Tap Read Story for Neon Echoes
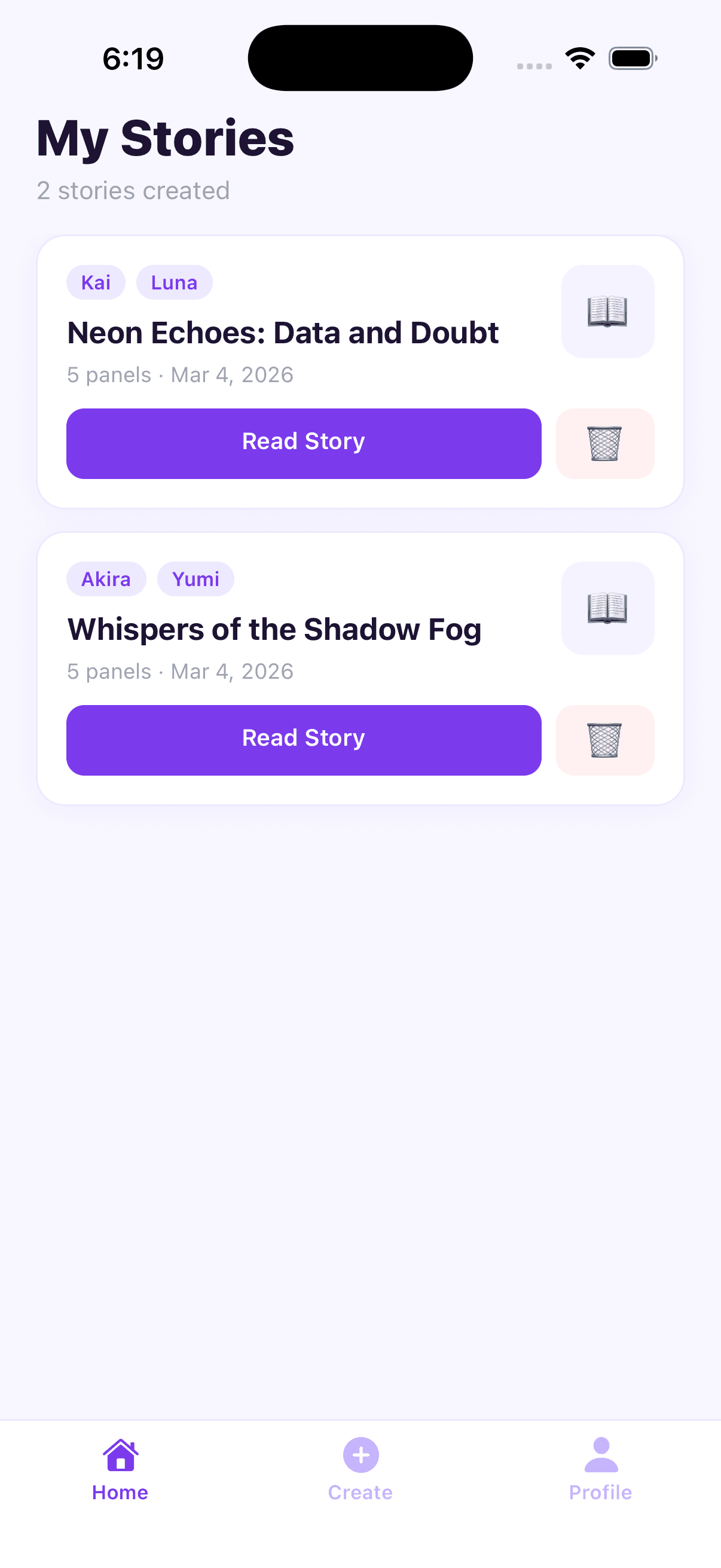Viewport: 721px width, 1568px height. point(304,443)
